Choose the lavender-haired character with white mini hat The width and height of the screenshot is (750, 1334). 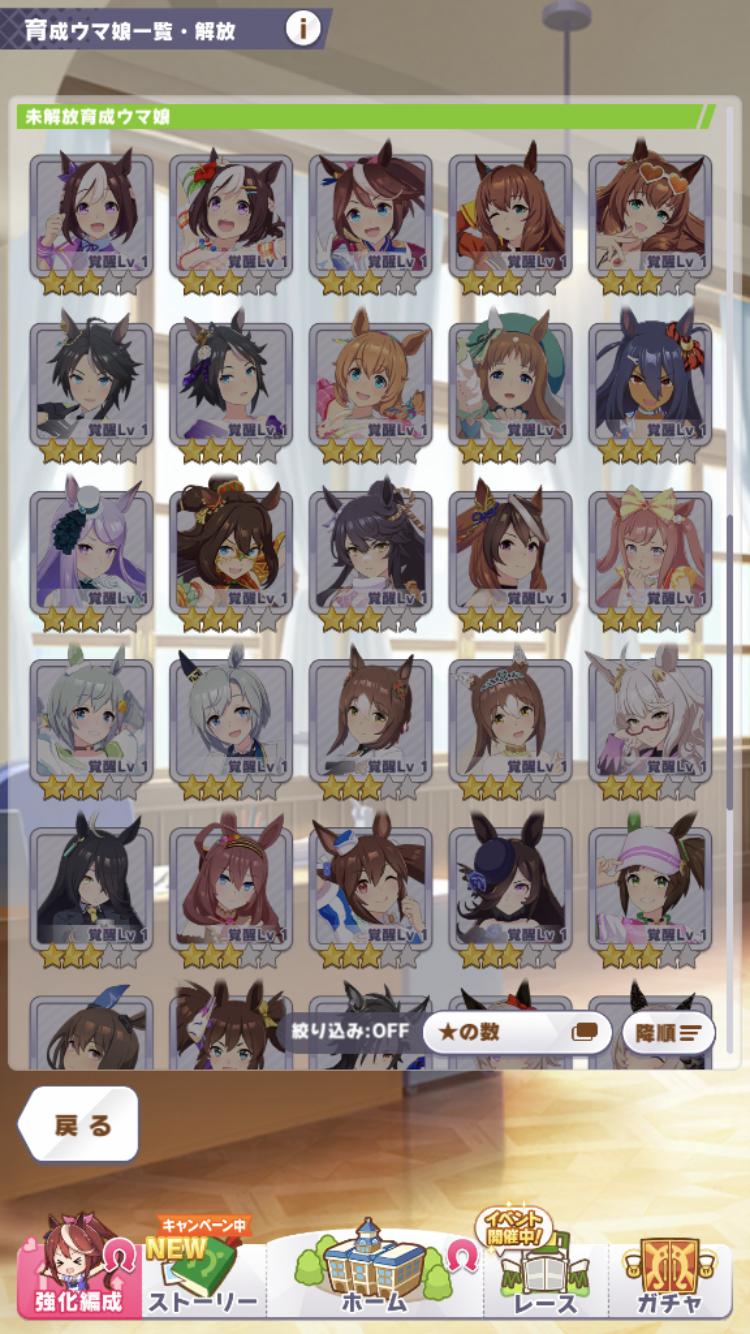point(91,551)
